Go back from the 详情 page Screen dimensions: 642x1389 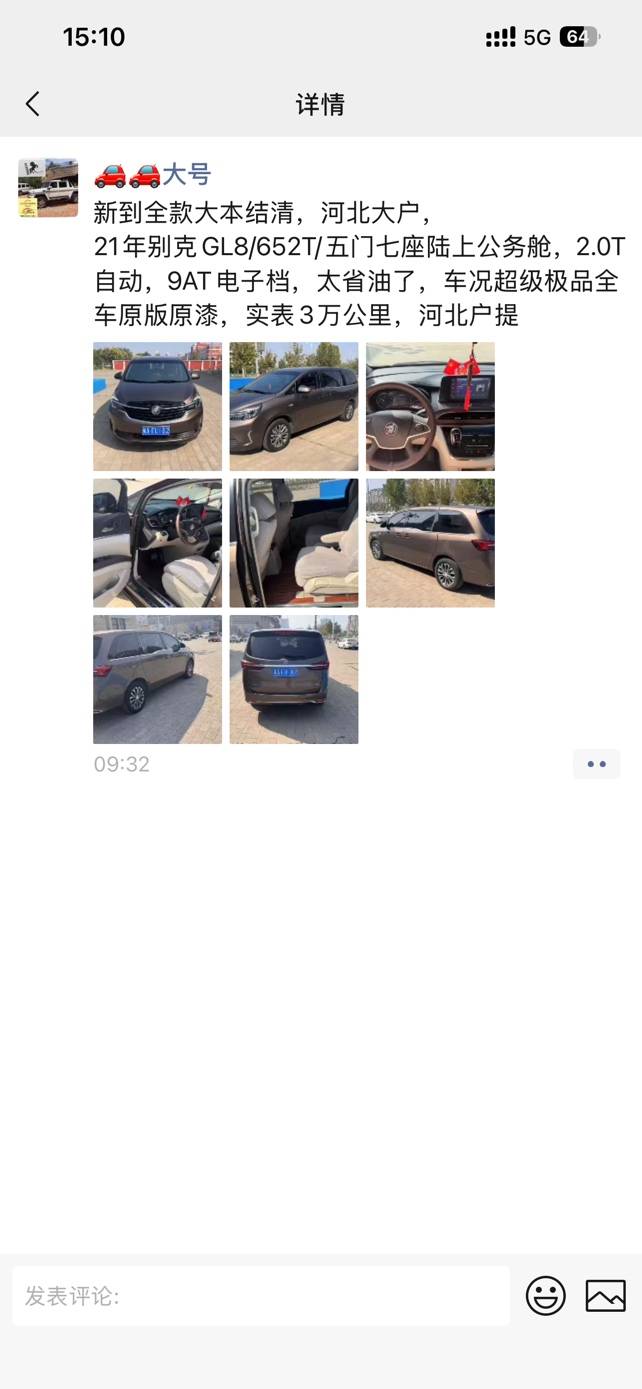click(x=33, y=104)
